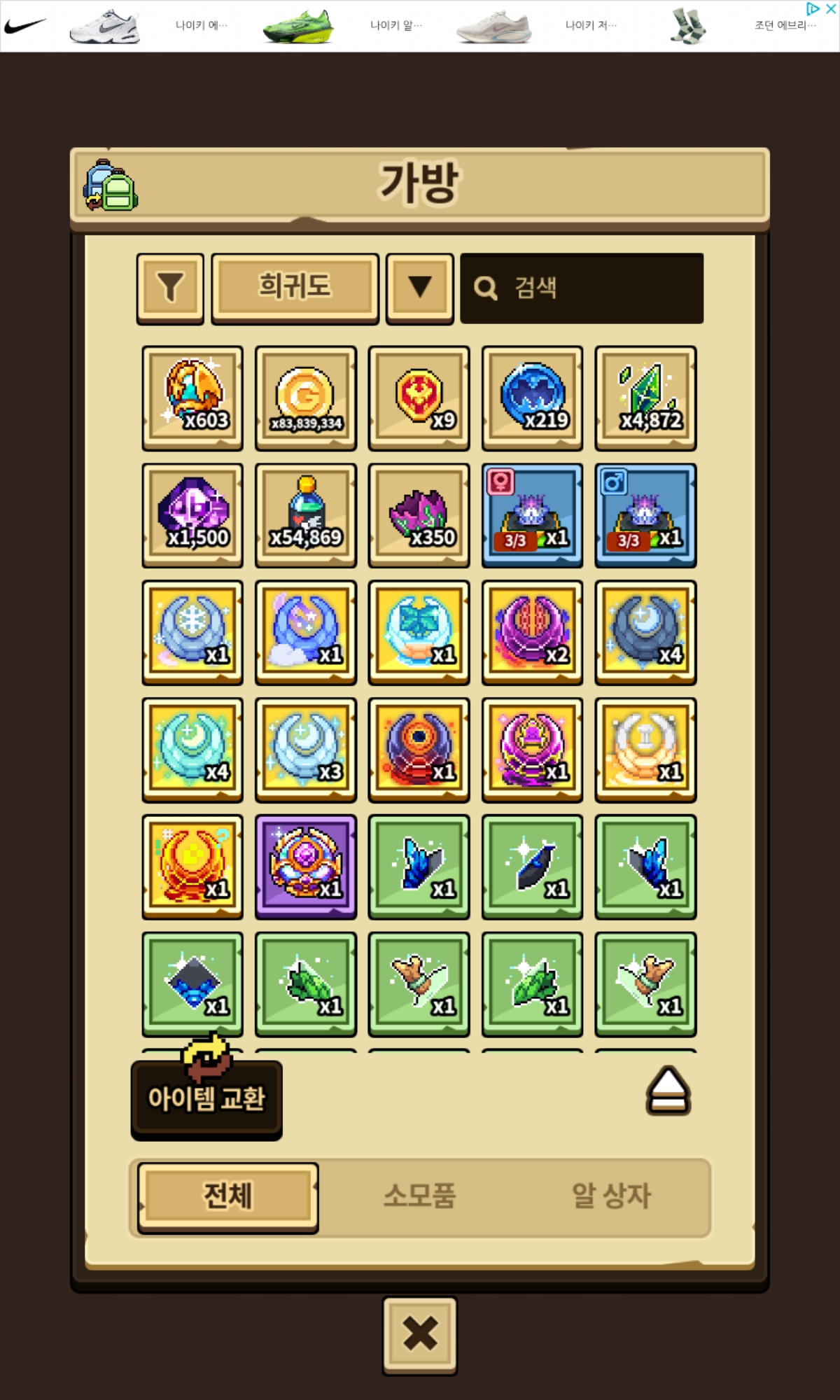Select the purple-background amulet item
The width and height of the screenshot is (840, 1400).
[x=305, y=866]
